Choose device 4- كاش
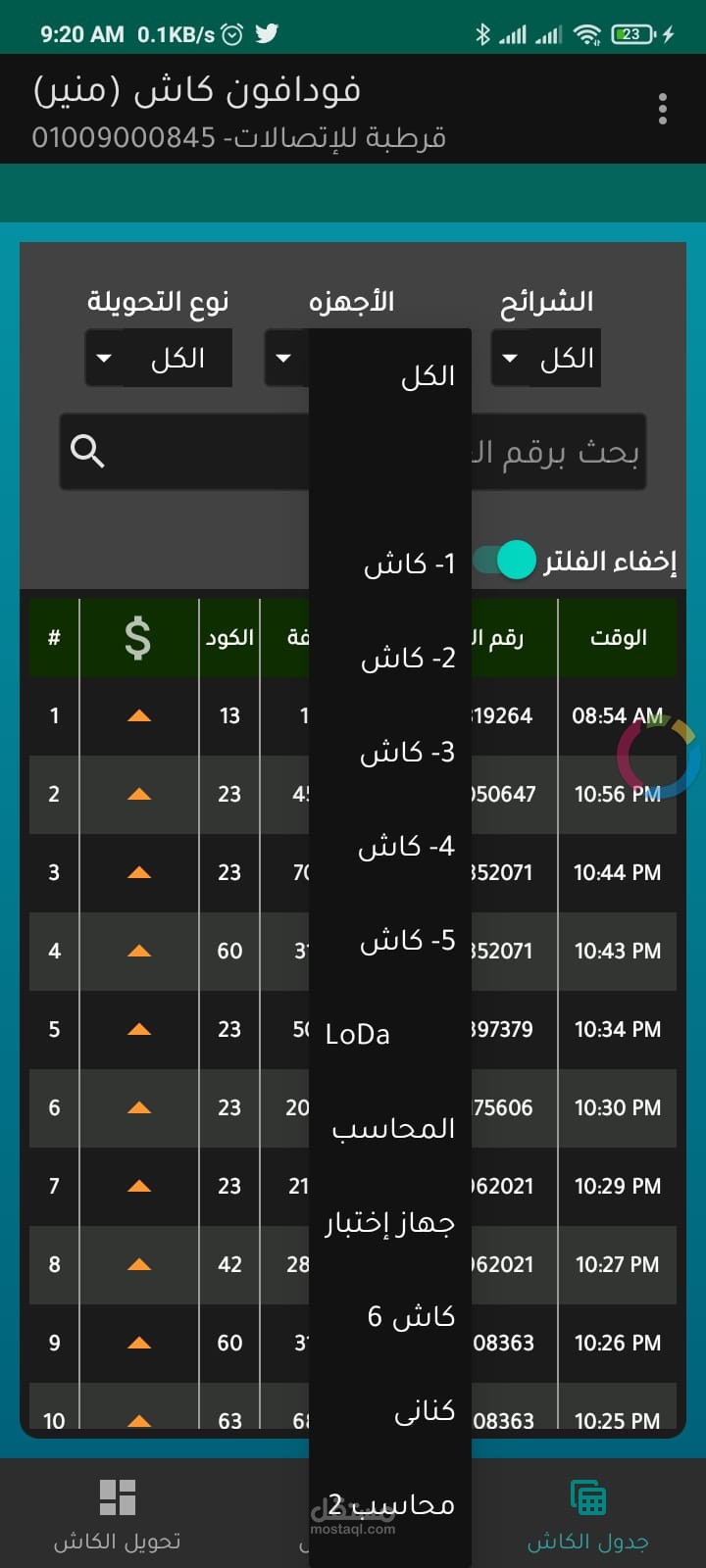The height and width of the screenshot is (1568, 706). coord(390,846)
